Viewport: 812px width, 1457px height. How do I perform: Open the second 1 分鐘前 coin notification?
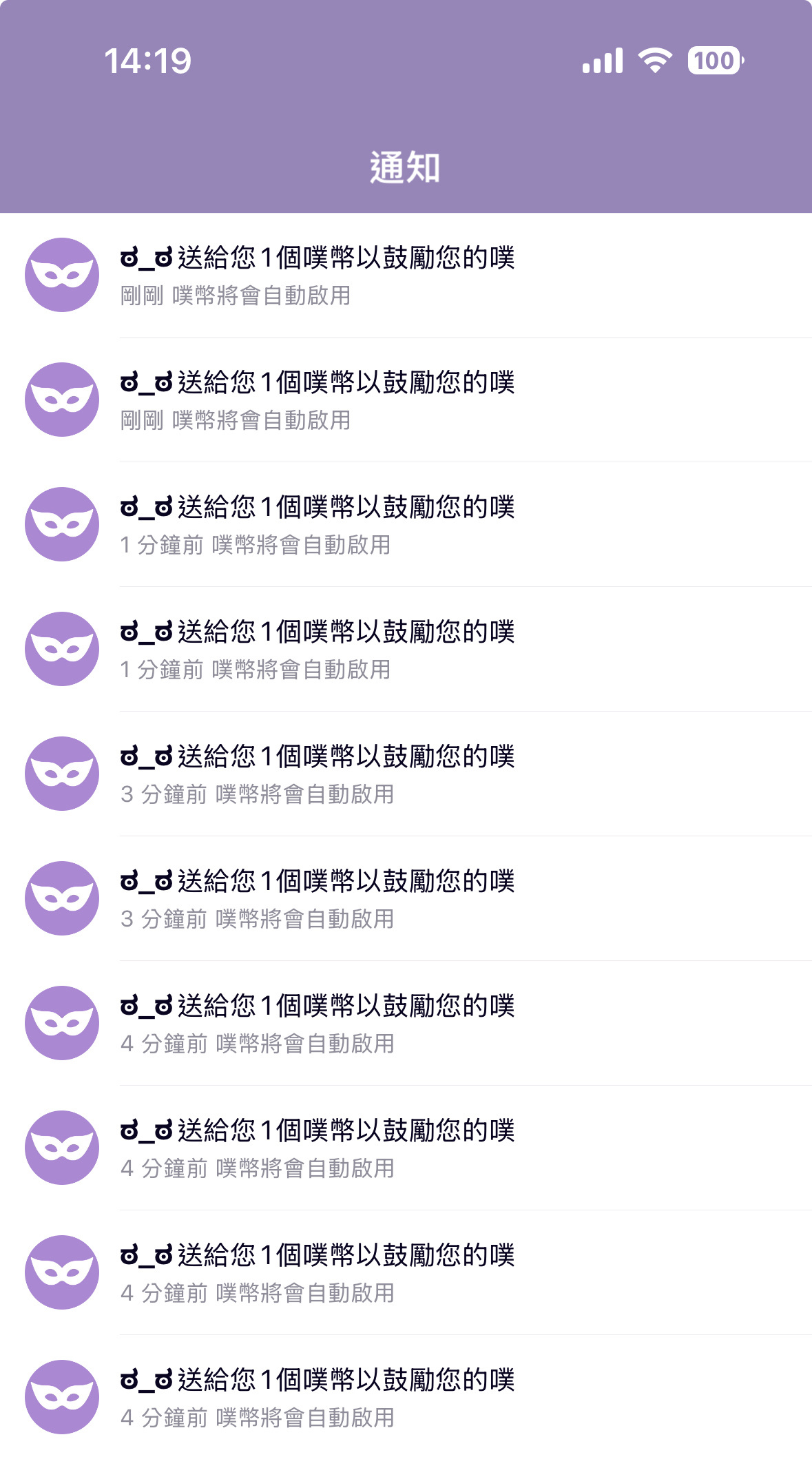(x=406, y=649)
